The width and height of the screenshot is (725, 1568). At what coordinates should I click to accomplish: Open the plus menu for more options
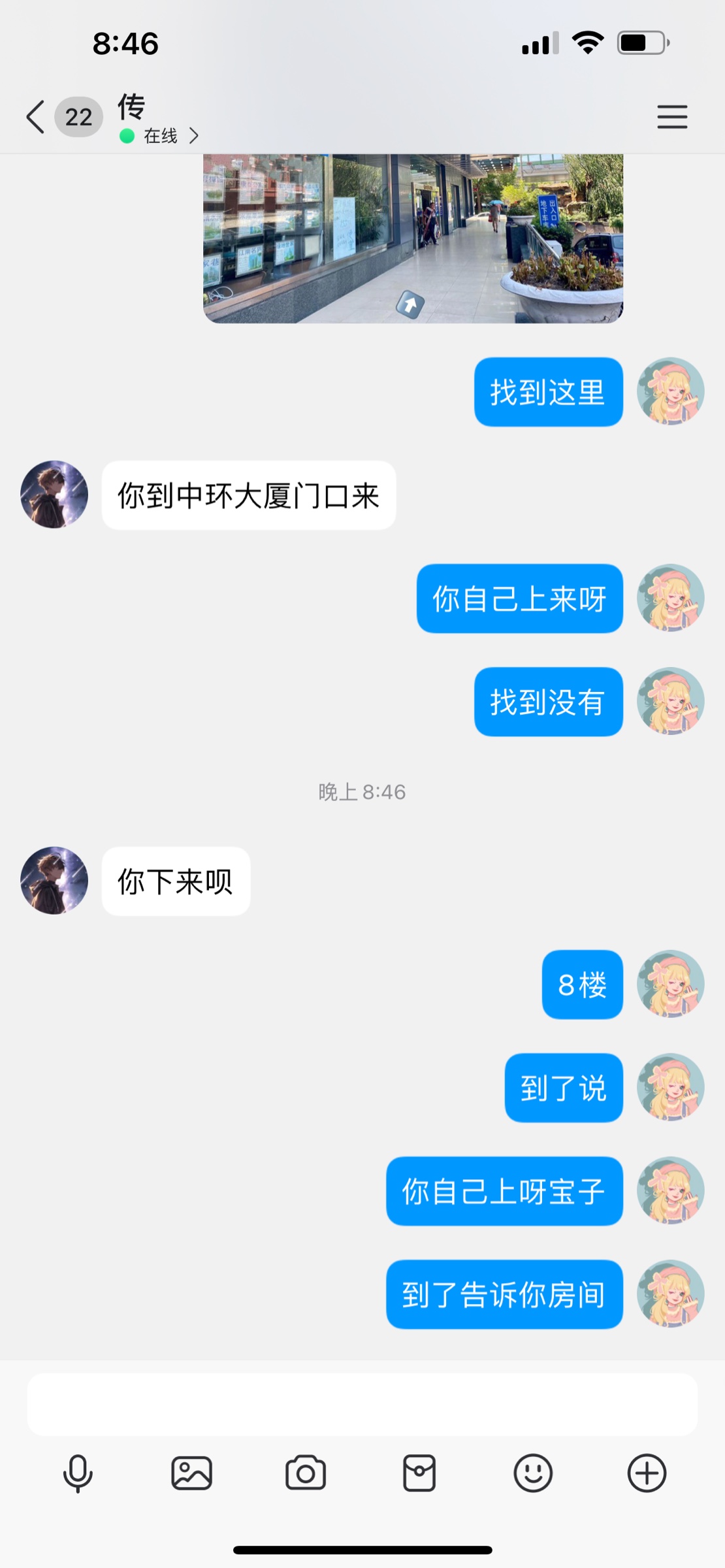pos(647,1473)
